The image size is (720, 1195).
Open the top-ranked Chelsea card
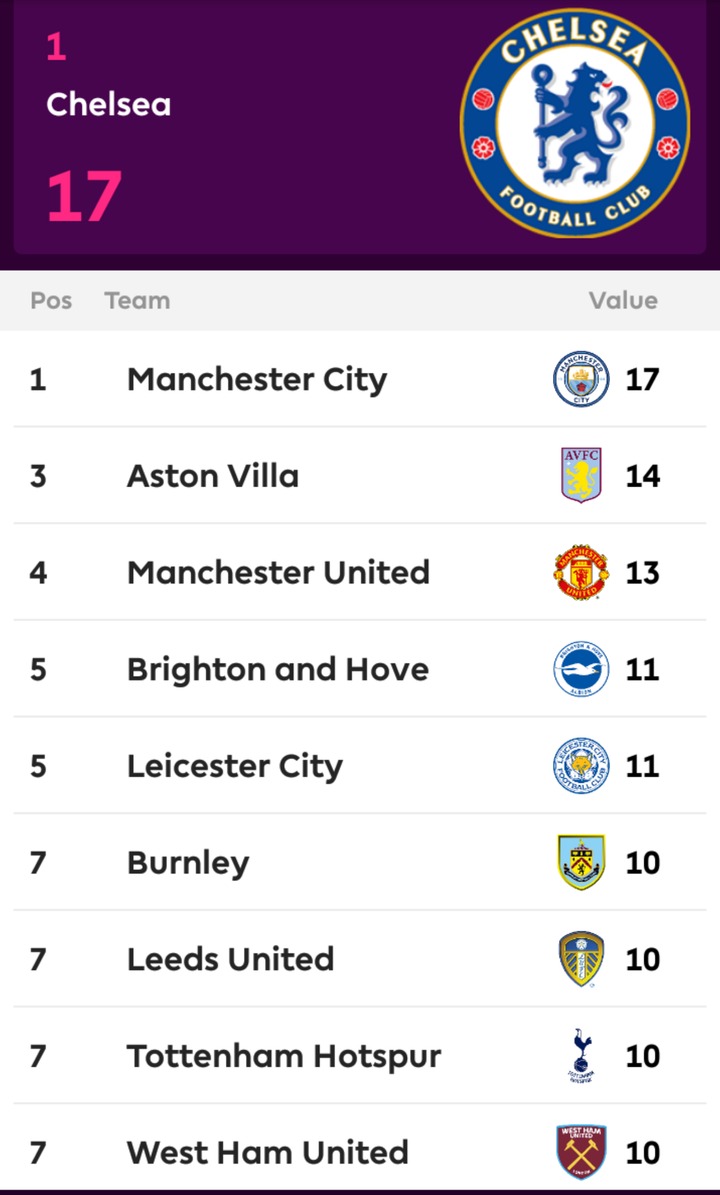(x=360, y=127)
